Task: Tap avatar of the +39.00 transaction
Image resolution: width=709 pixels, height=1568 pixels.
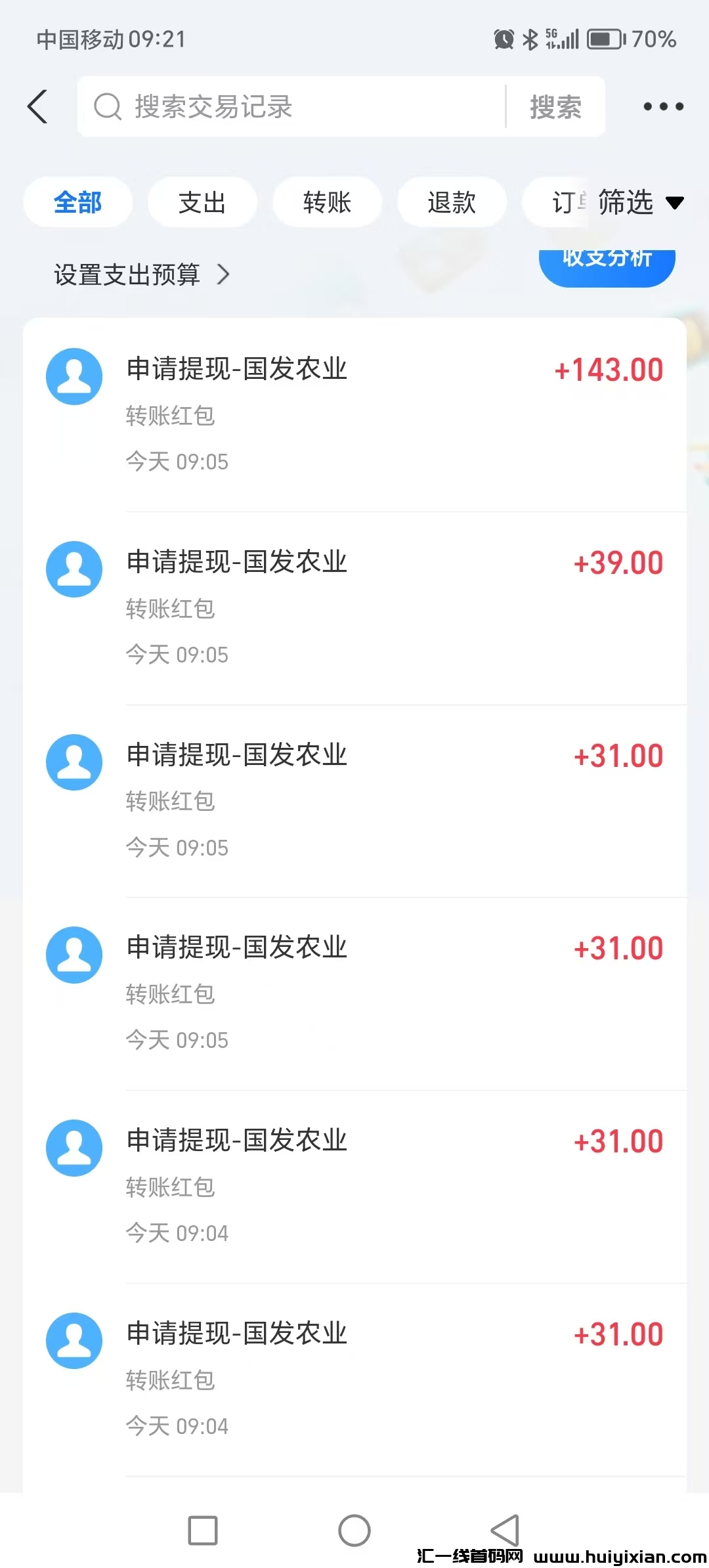Action: point(74,569)
